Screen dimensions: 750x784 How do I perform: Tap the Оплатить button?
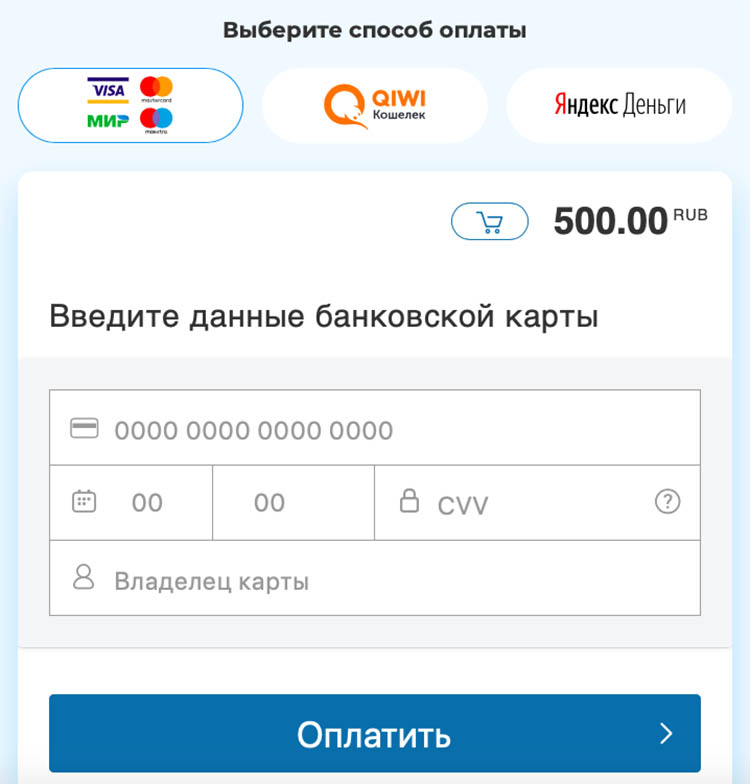coord(374,735)
